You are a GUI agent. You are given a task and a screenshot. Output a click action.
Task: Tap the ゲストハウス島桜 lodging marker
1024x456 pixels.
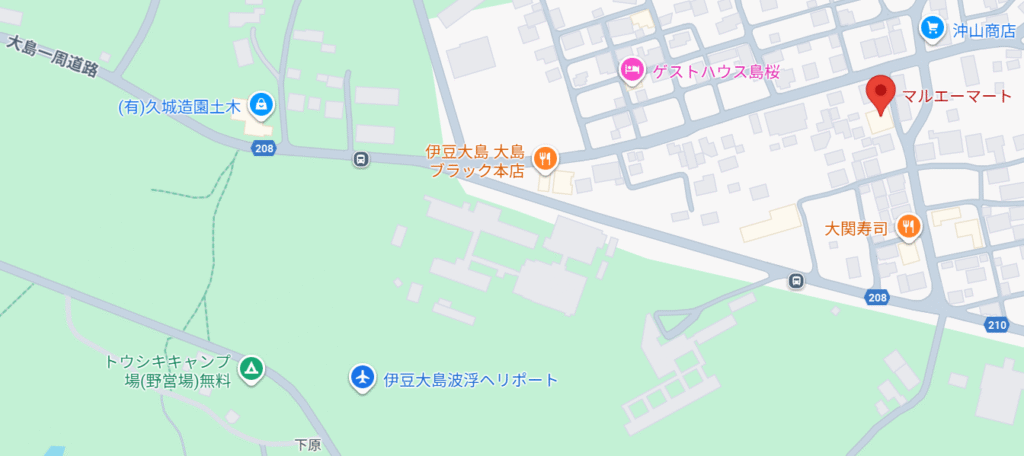pos(631,71)
